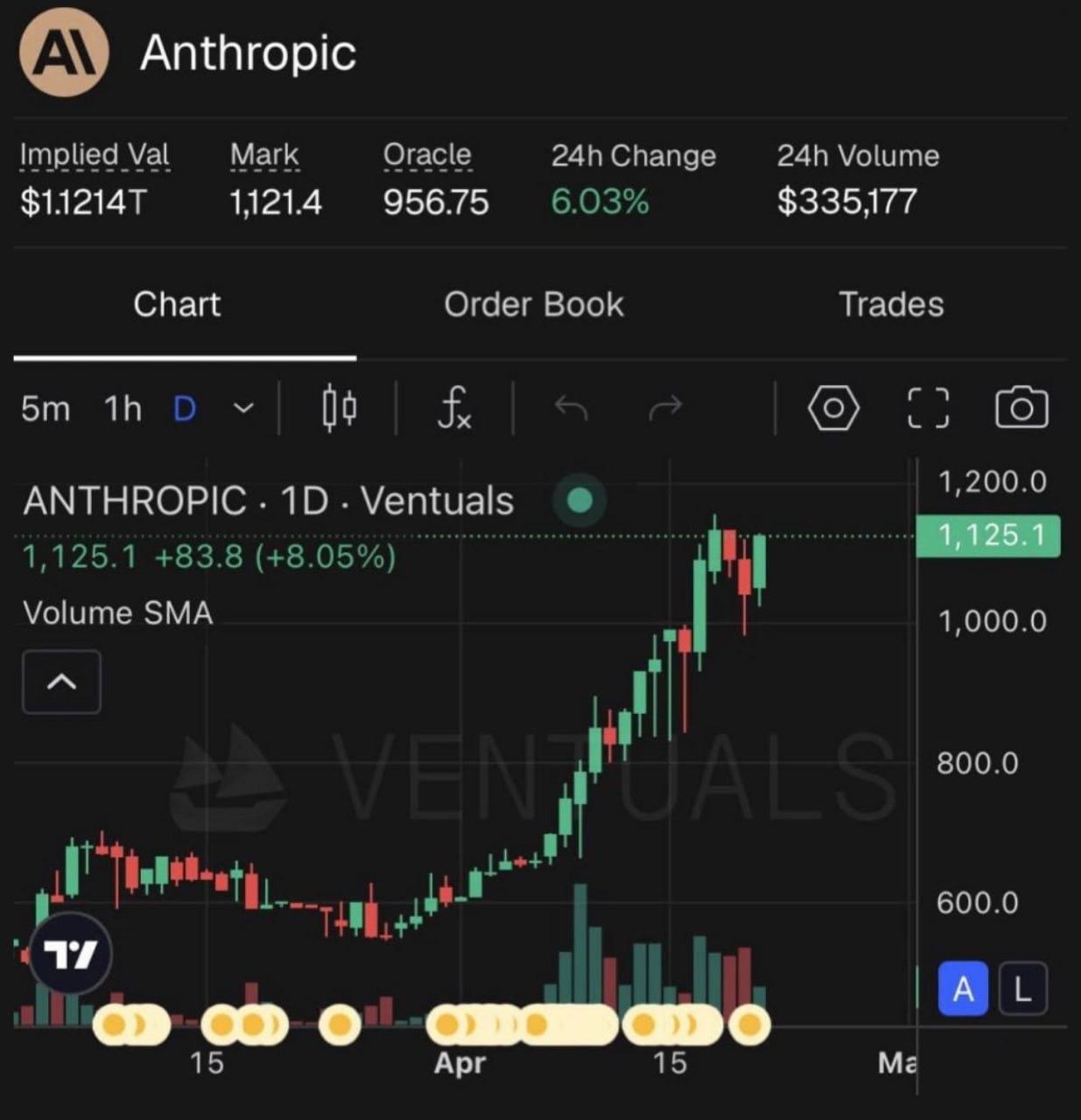The image size is (1081, 1120).
Task: Toggle log scale with L button
Action: [1022, 989]
